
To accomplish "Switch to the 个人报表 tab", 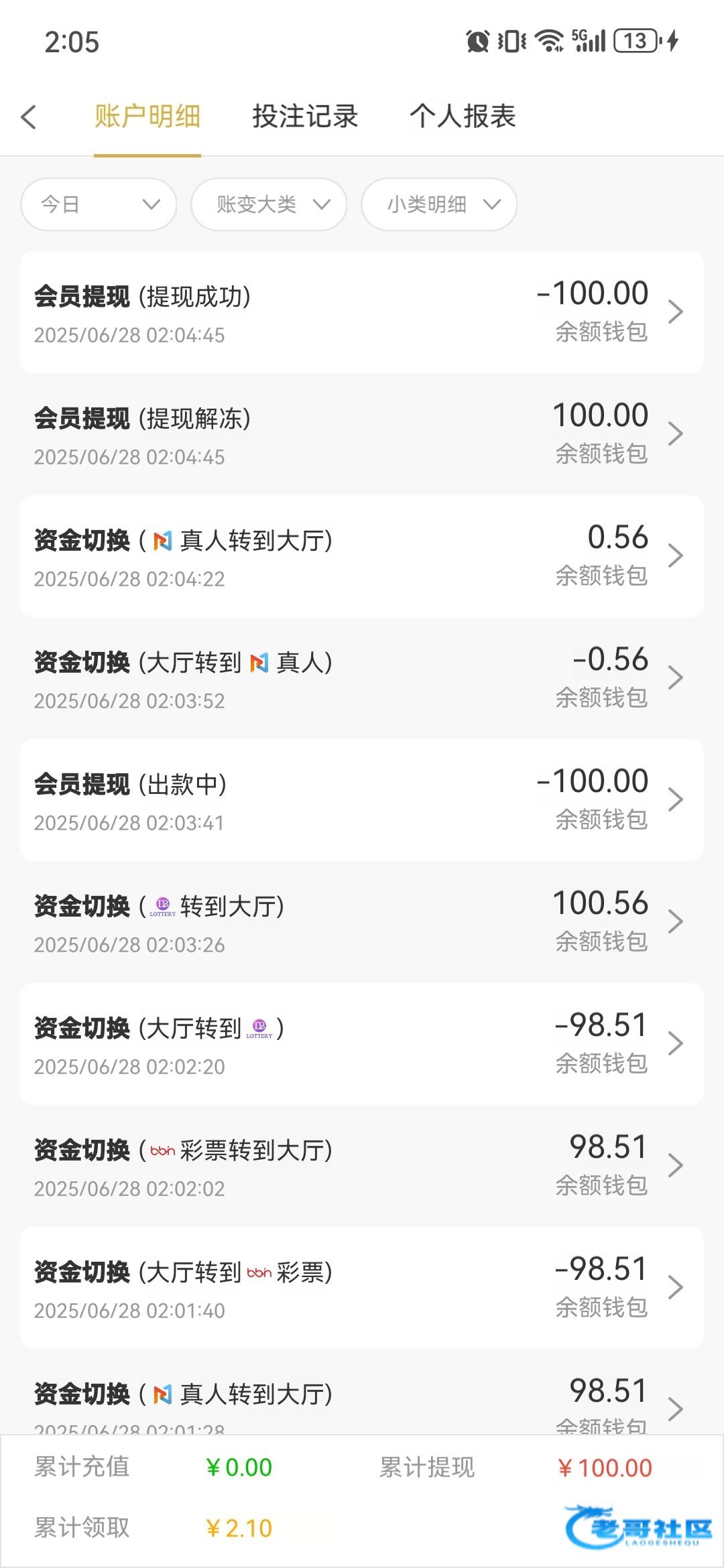I will point(463,117).
